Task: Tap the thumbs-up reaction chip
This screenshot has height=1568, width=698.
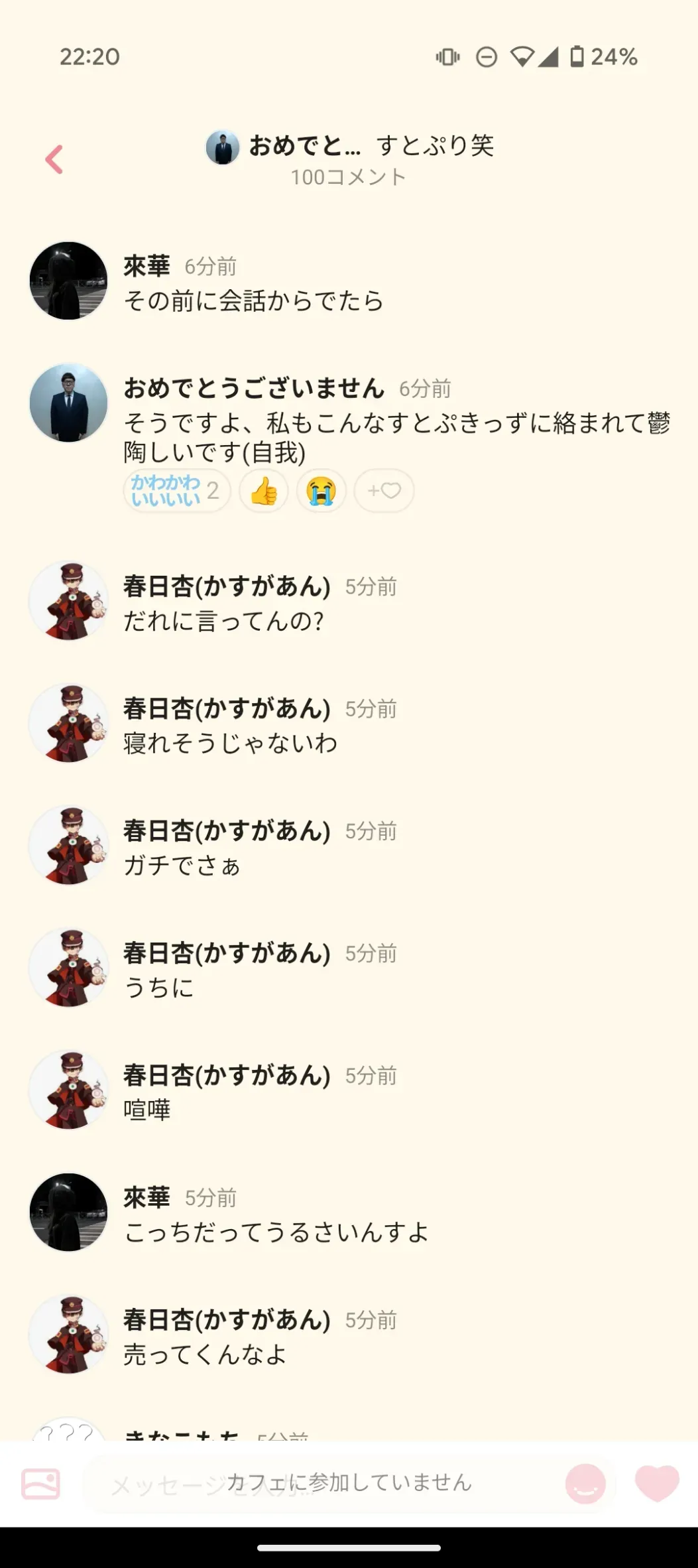Action: coord(264,491)
